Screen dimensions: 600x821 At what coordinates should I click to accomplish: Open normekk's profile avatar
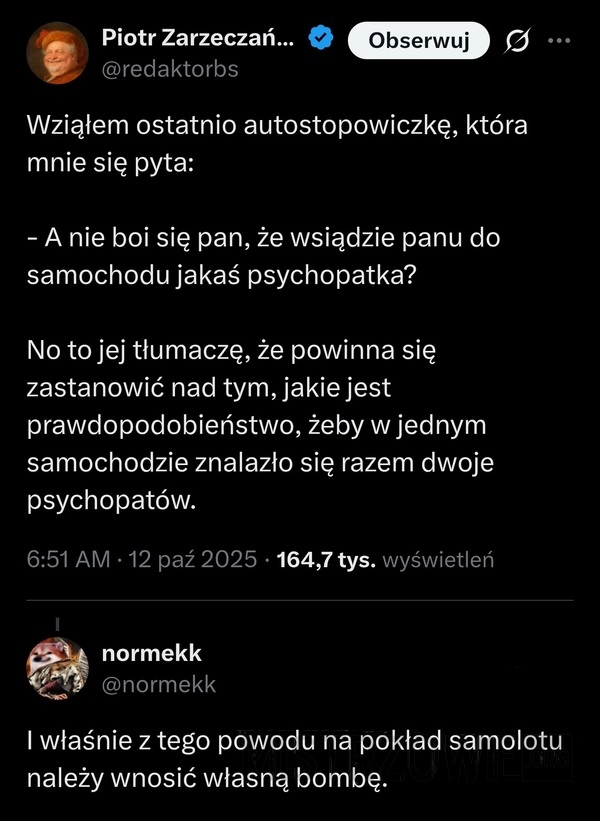[x=57, y=667]
